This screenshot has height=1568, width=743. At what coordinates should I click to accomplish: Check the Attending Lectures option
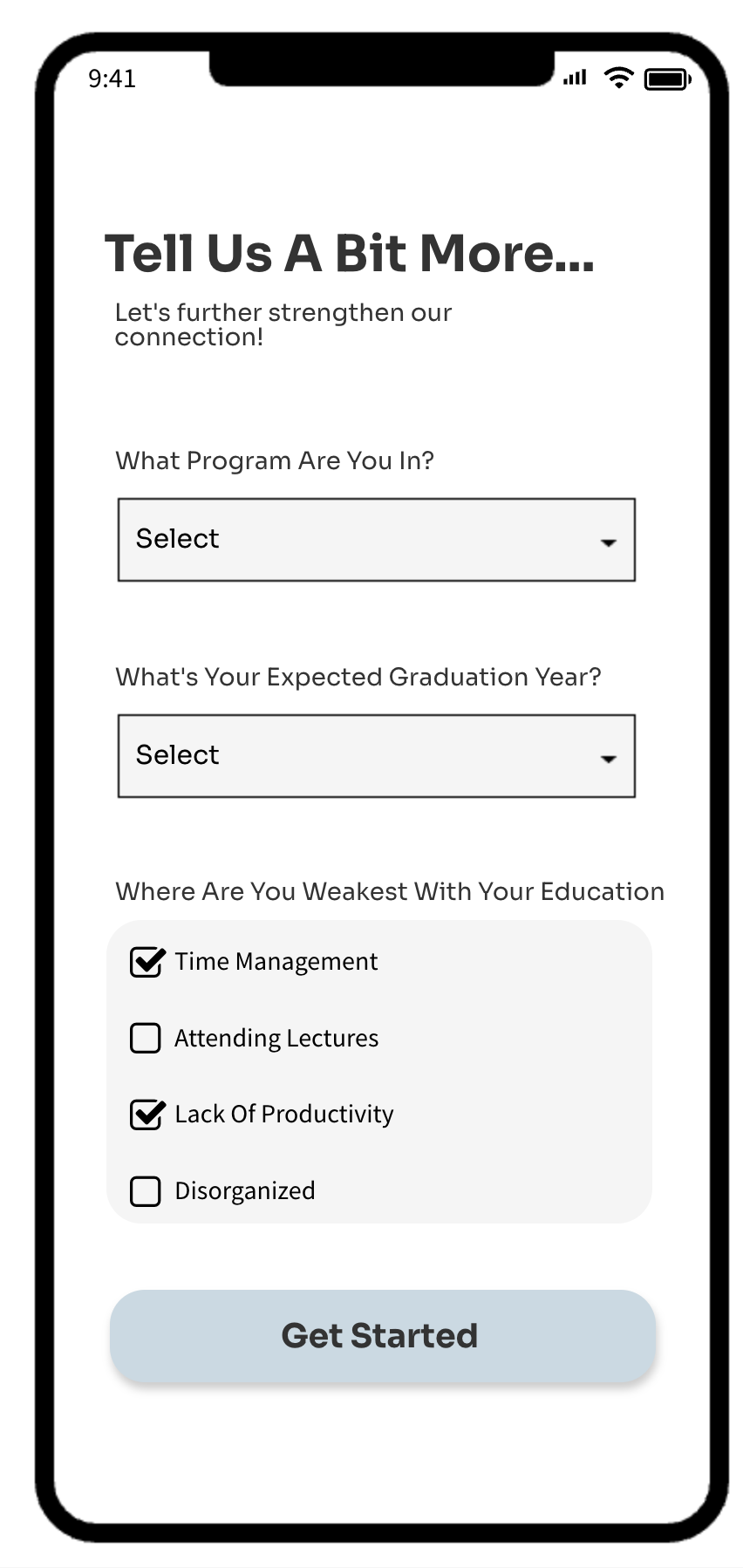coord(146,1038)
